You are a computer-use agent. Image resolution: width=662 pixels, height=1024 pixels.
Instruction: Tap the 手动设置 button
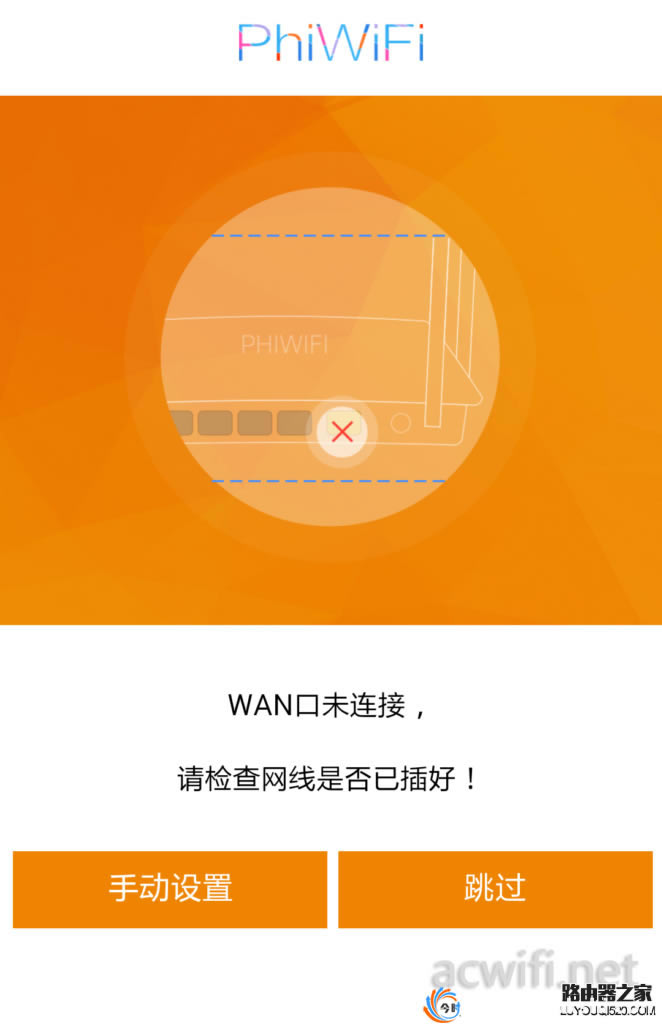pos(170,888)
